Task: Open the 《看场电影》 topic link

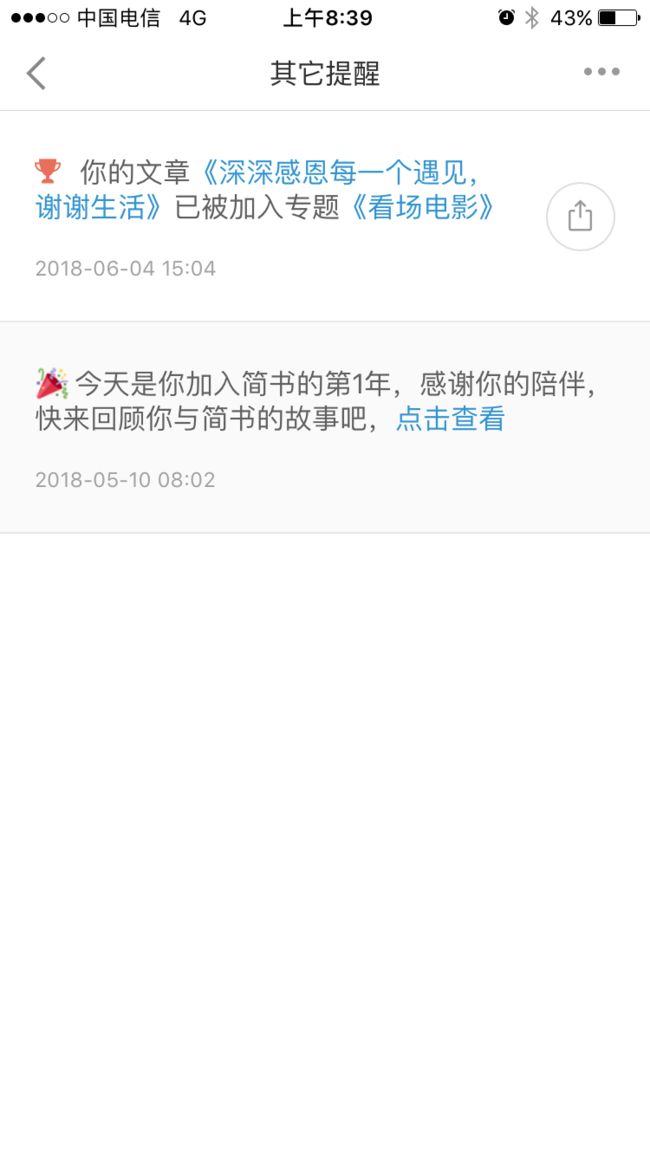Action: tap(419, 209)
